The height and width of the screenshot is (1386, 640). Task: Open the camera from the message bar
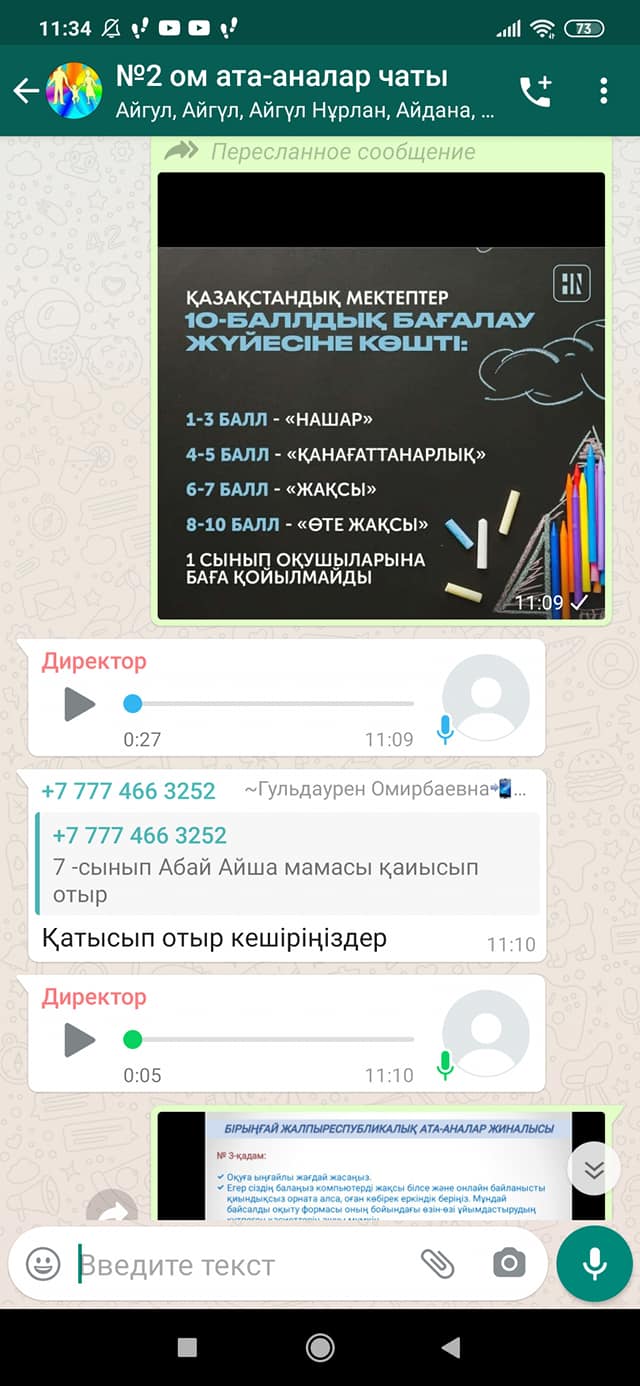[509, 1264]
